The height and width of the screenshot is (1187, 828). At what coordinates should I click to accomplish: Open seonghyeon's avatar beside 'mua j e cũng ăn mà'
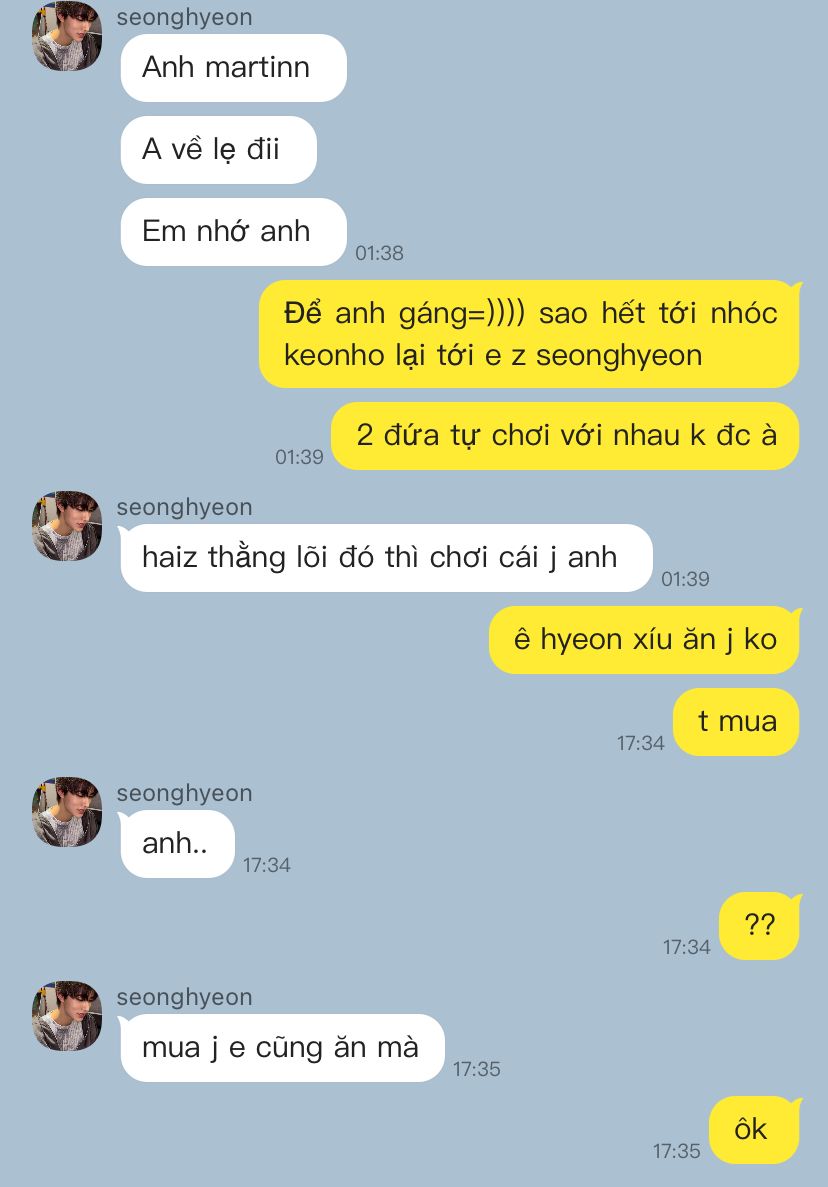point(67,1016)
